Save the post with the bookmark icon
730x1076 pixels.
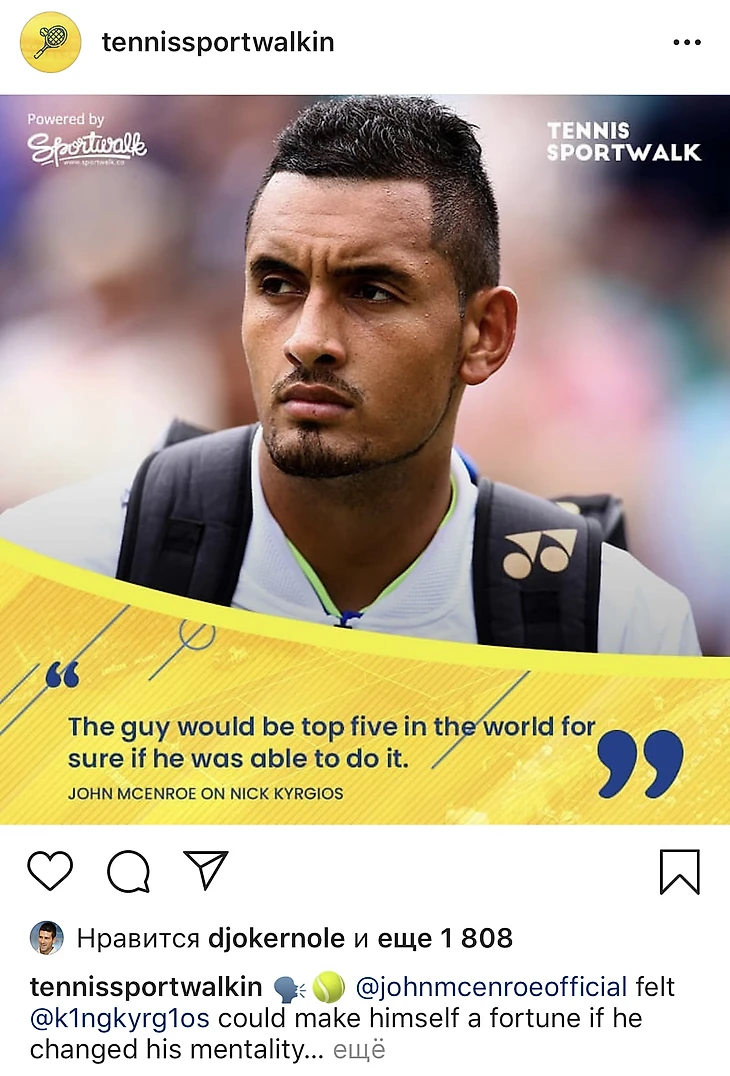680,871
